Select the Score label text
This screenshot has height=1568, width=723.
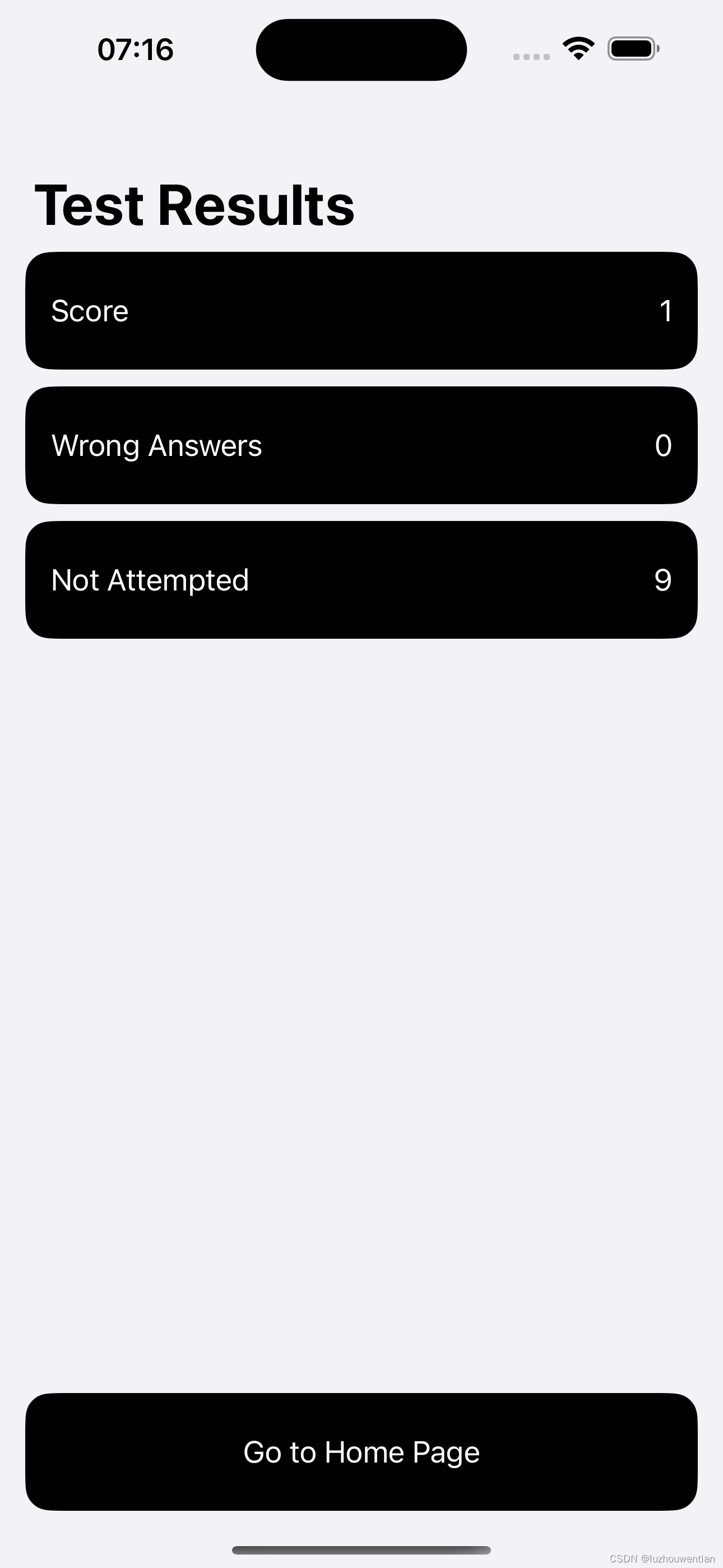point(89,311)
